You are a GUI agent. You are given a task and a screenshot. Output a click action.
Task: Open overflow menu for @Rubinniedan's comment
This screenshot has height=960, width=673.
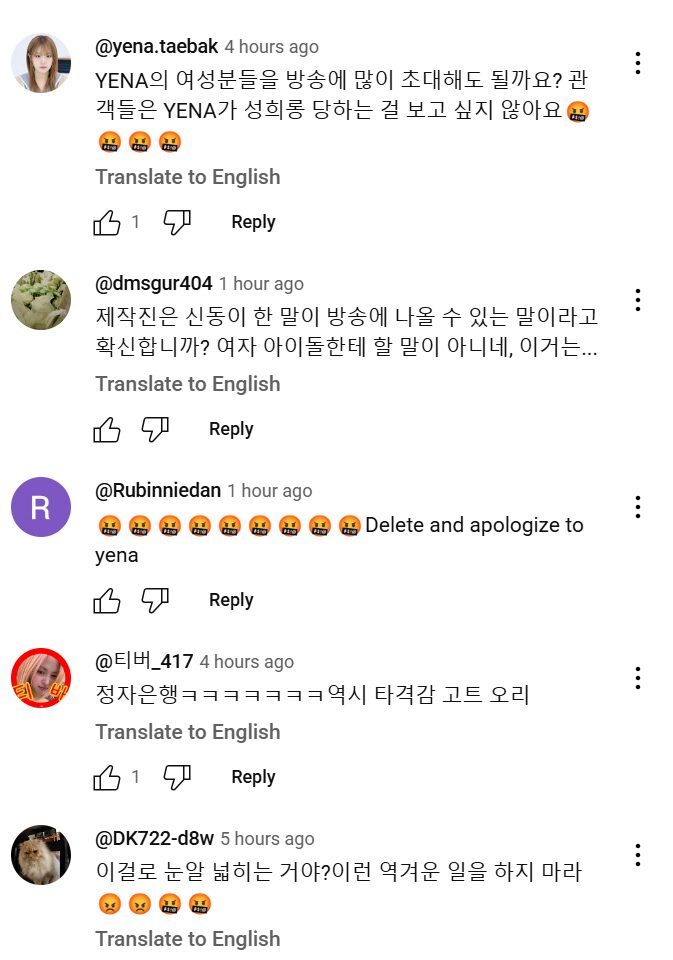[x=637, y=507]
